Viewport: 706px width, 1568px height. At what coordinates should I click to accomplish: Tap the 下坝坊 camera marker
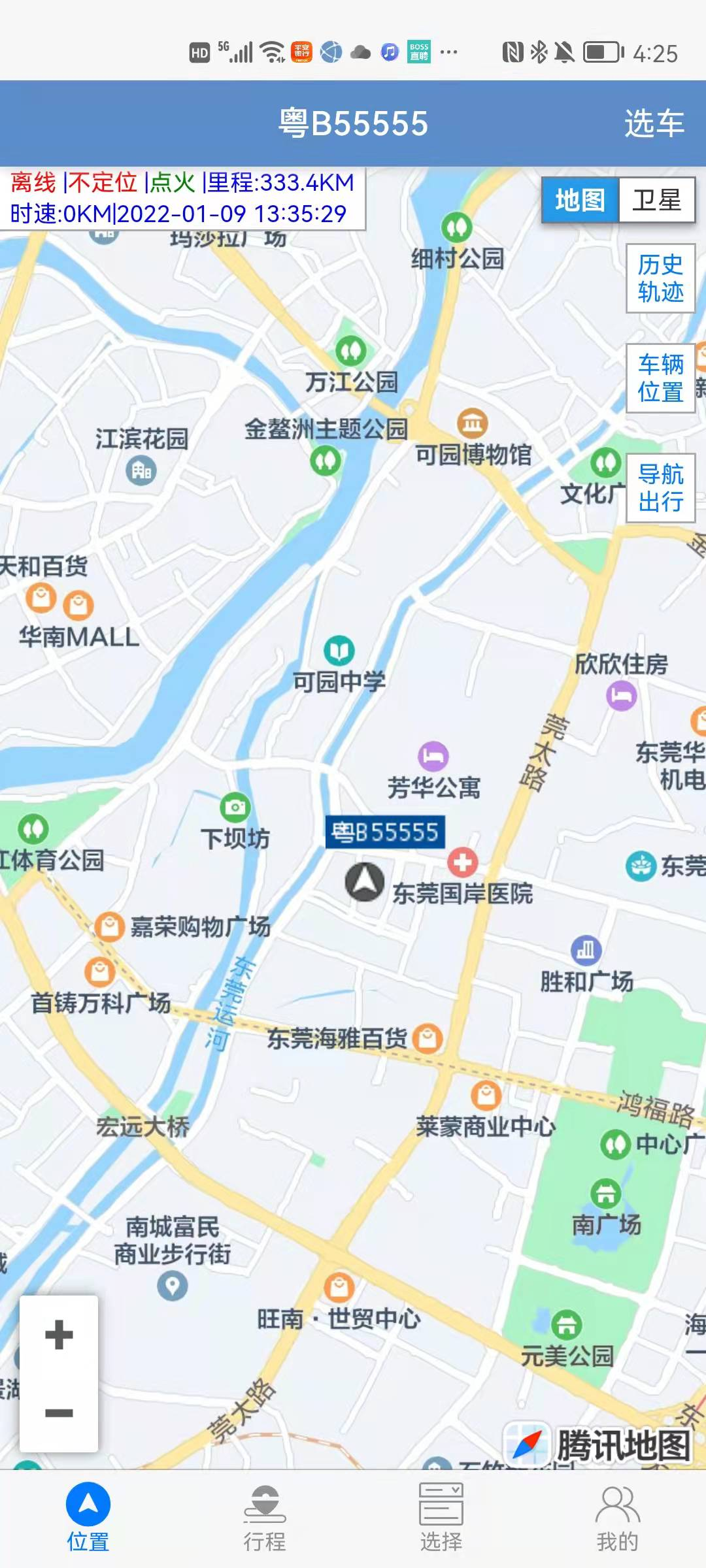click(x=235, y=808)
